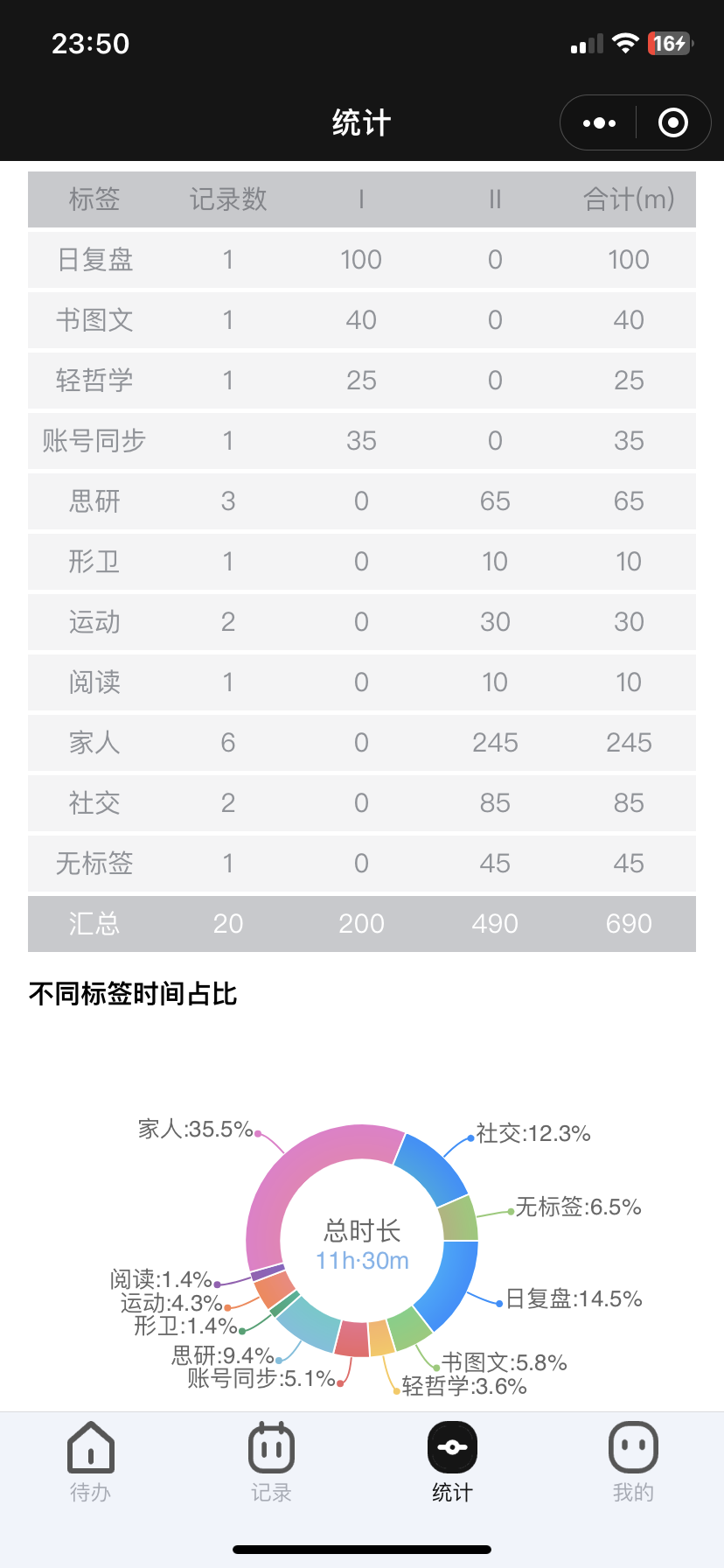Close the mini program via the circle icon
724x1568 pixels.
pos(672,123)
